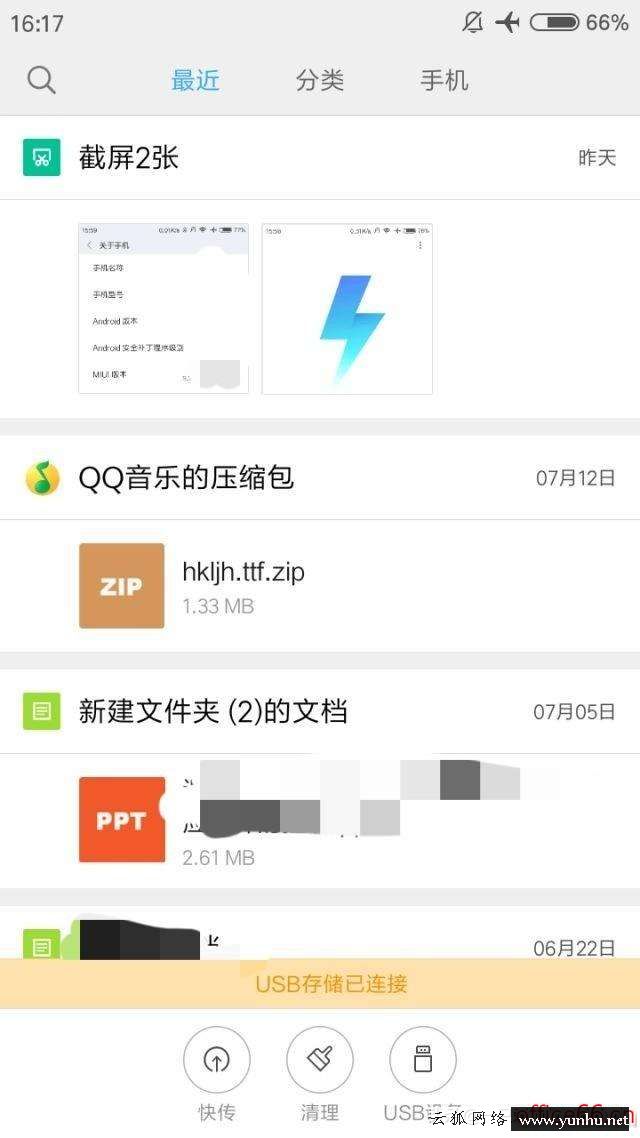The width and height of the screenshot is (640, 1138).
Task: Tap the 快传 button
Action: point(216,1061)
